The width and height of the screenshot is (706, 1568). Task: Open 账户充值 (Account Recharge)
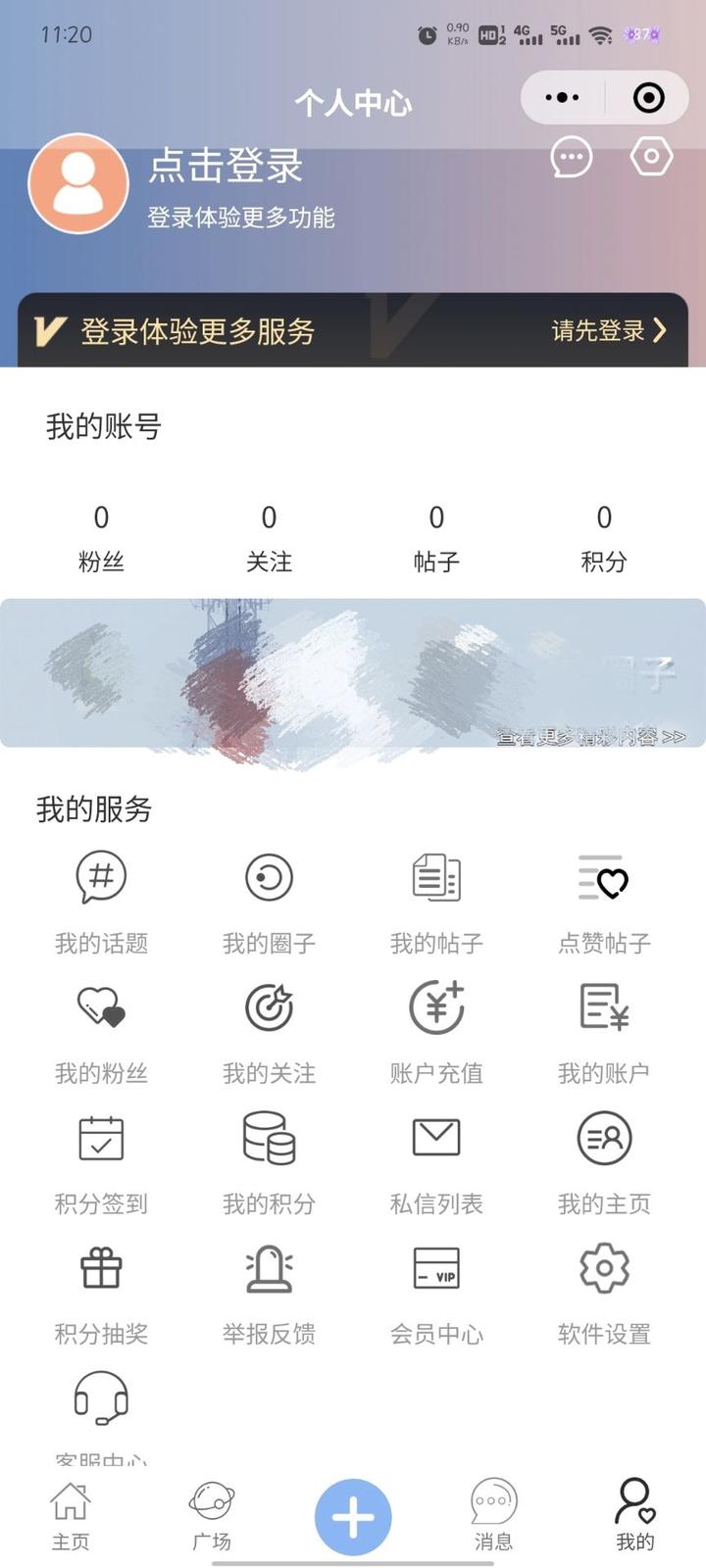[435, 1031]
